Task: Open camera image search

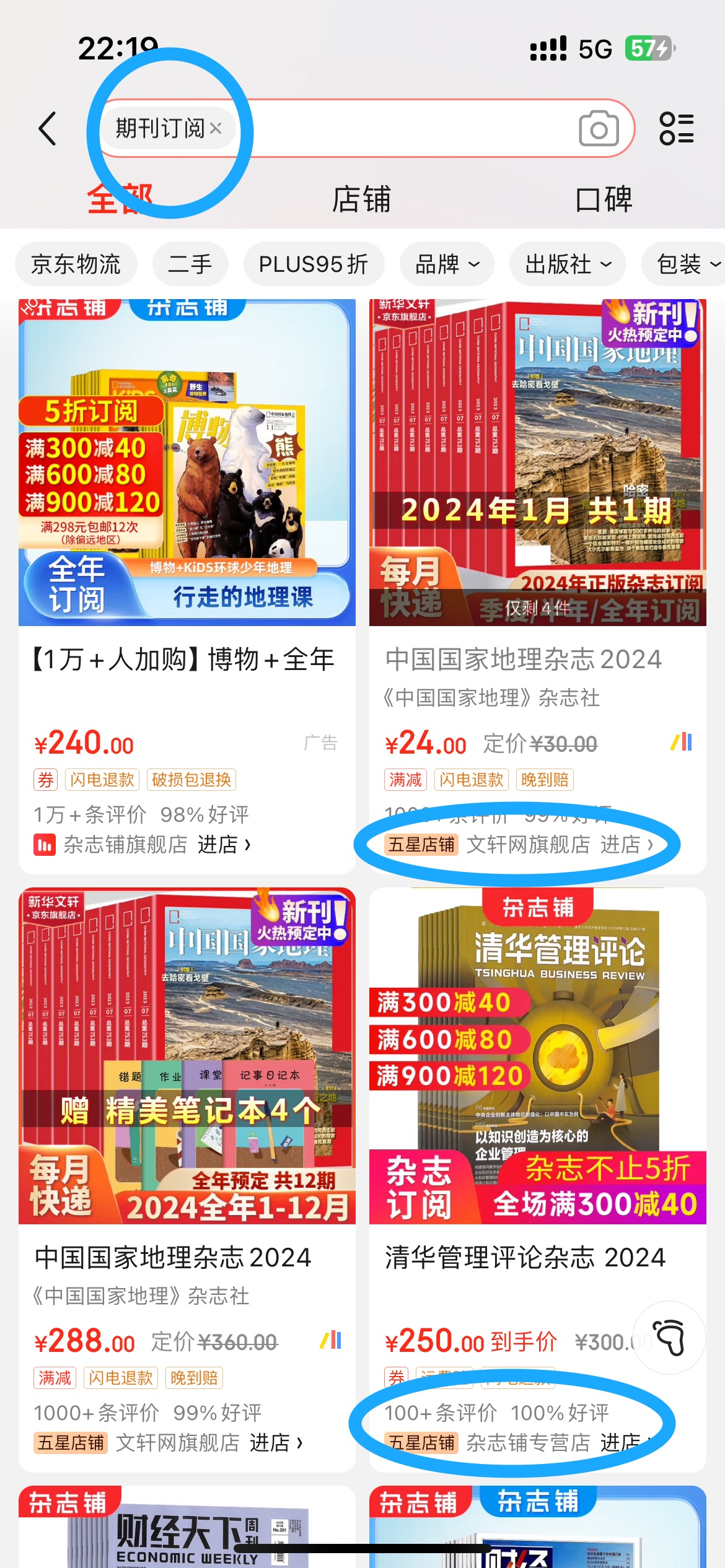Action: (x=598, y=129)
